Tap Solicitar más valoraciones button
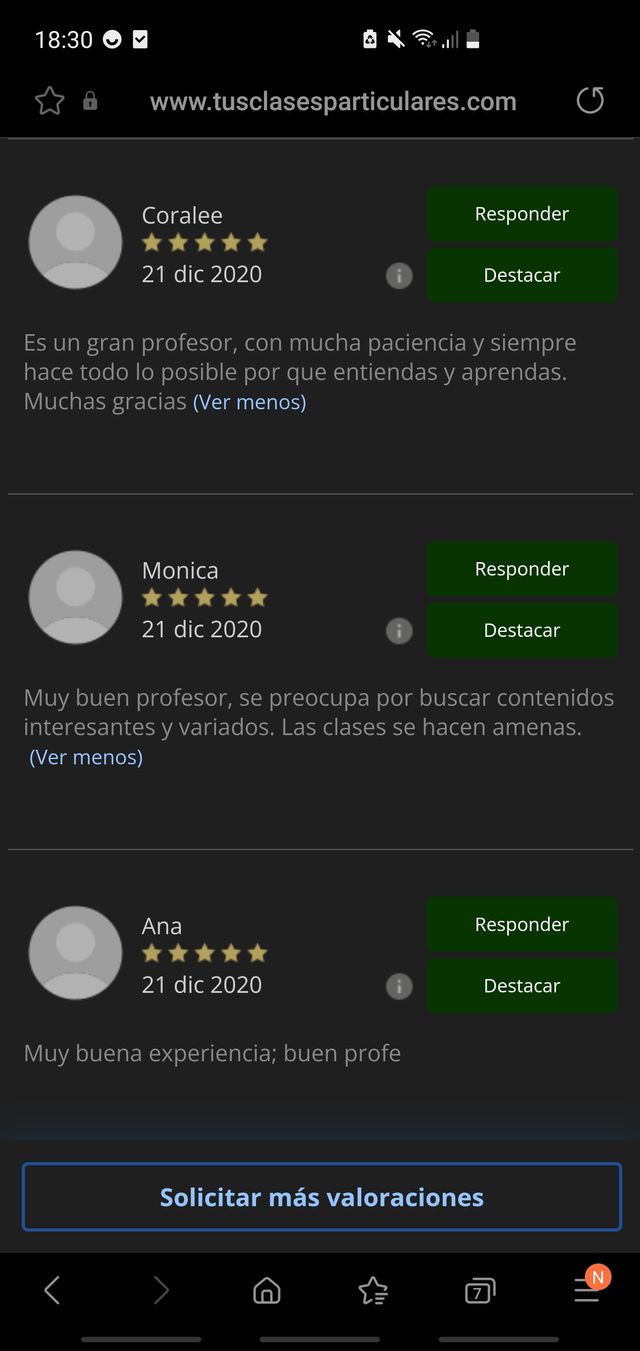Viewport: 640px width, 1351px height. pyautogui.click(x=321, y=1197)
